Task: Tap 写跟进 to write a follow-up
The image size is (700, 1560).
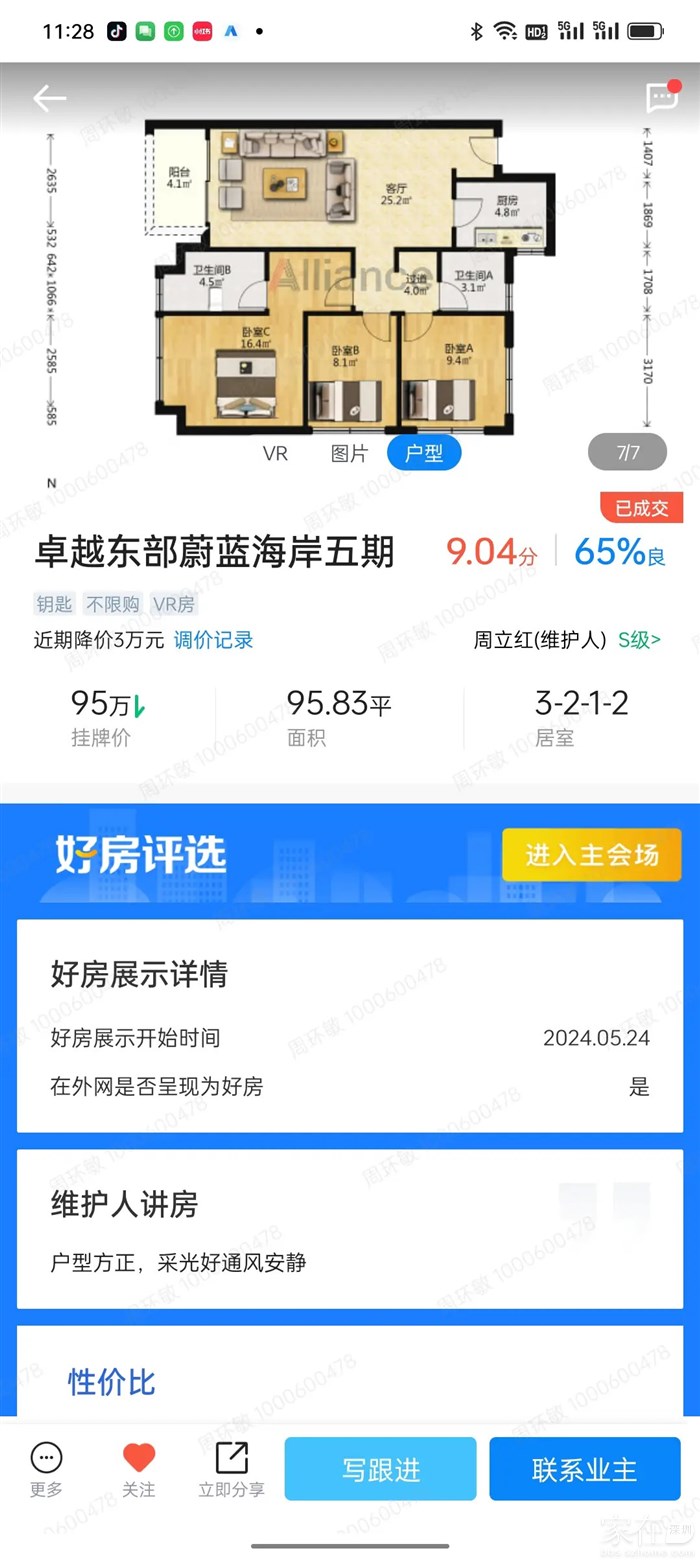Action: (x=380, y=1469)
